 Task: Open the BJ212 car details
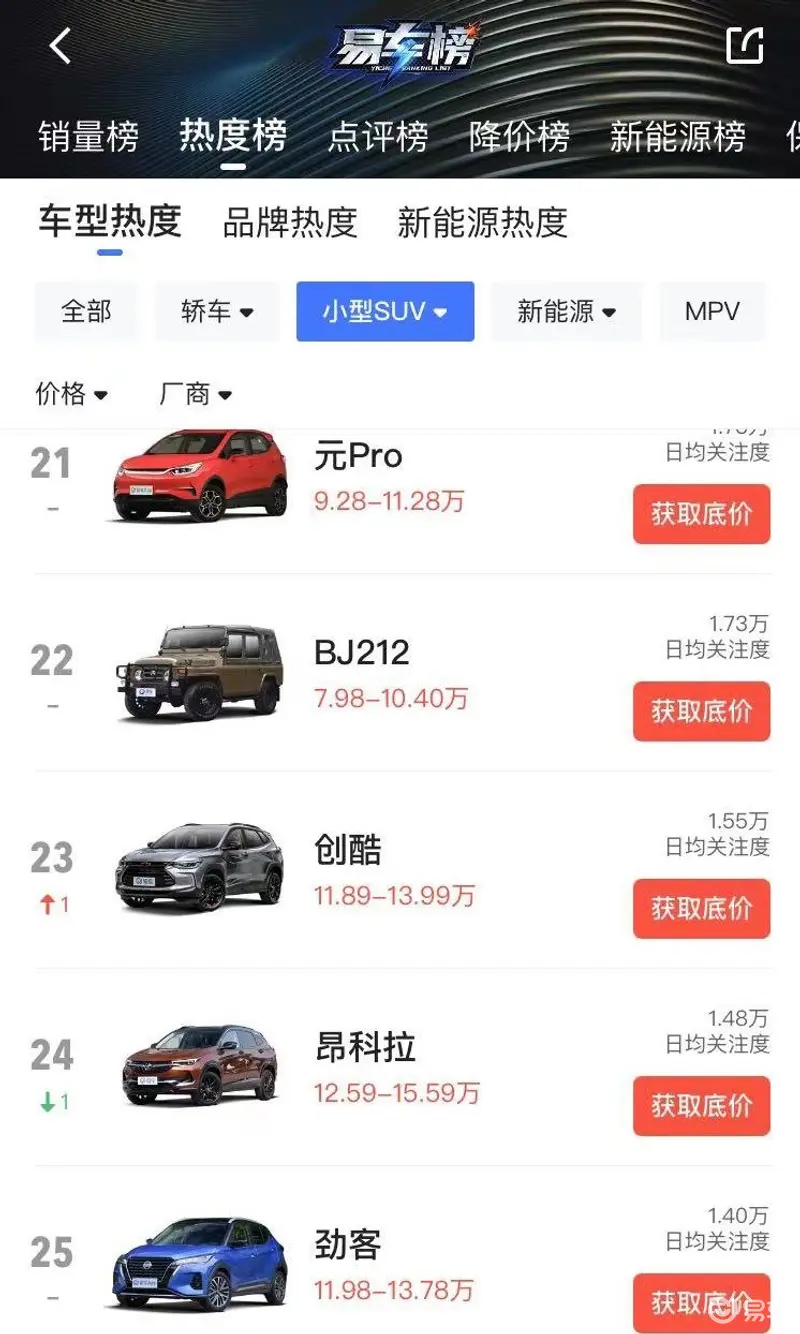coord(361,653)
